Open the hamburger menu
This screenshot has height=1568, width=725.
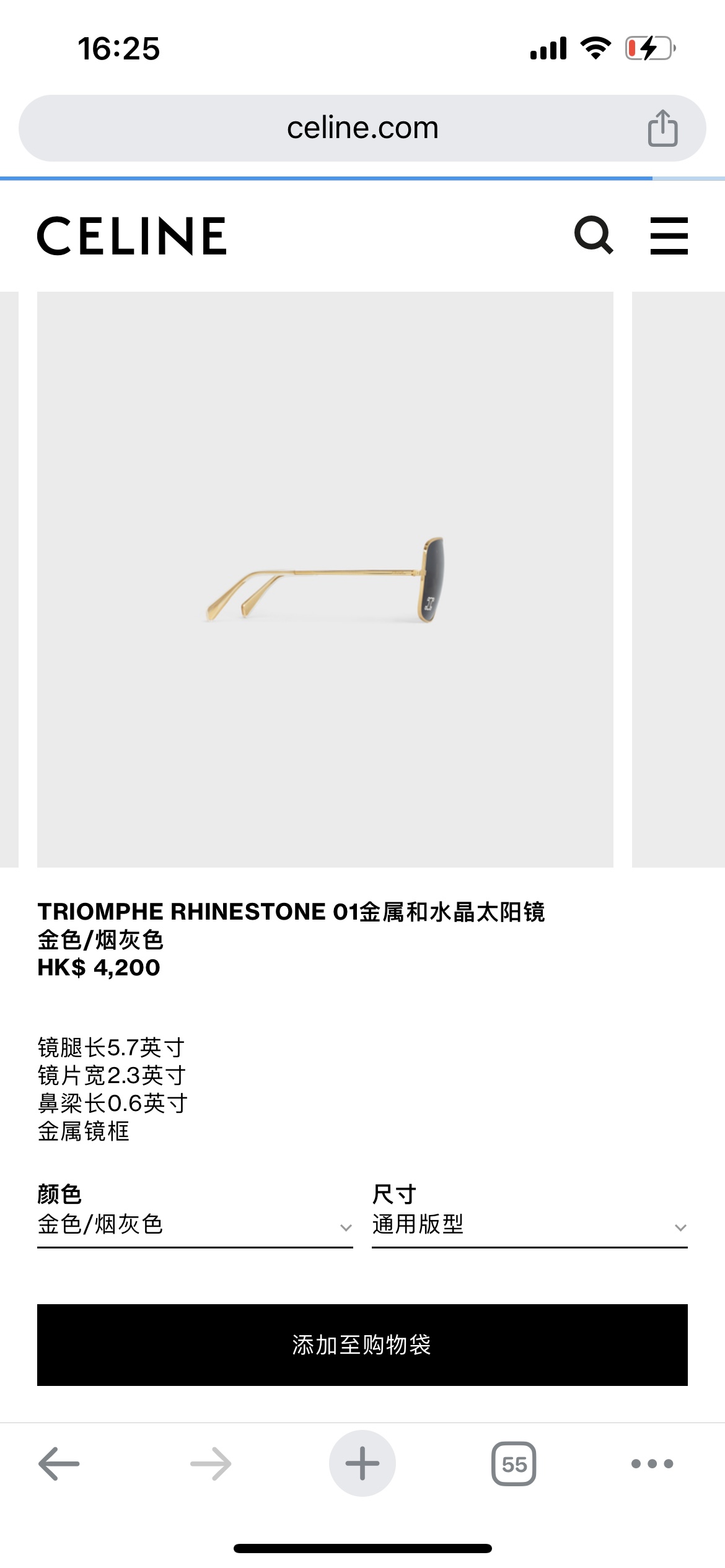pos(669,235)
